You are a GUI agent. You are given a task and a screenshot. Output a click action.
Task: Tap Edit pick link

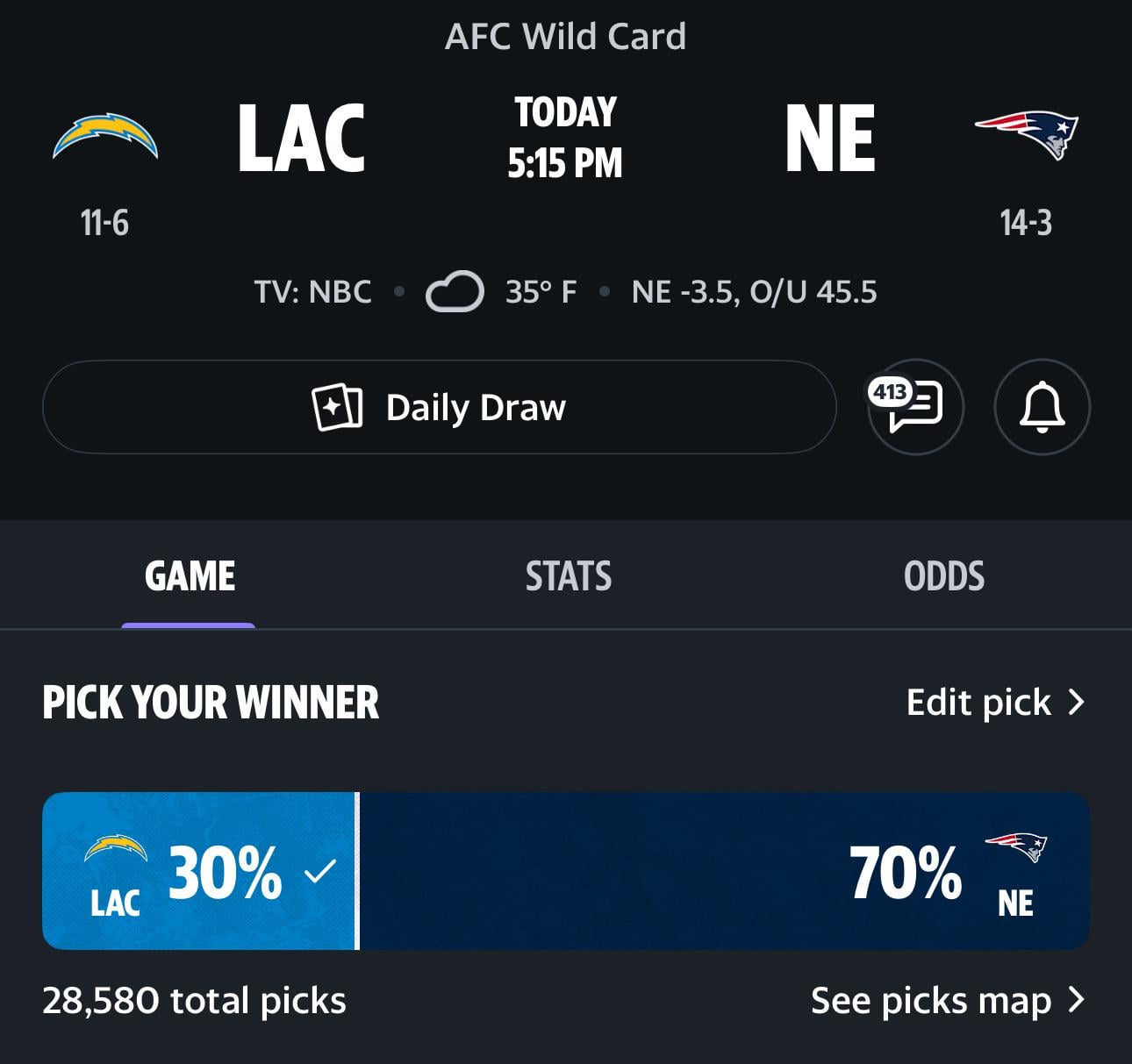point(995,702)
